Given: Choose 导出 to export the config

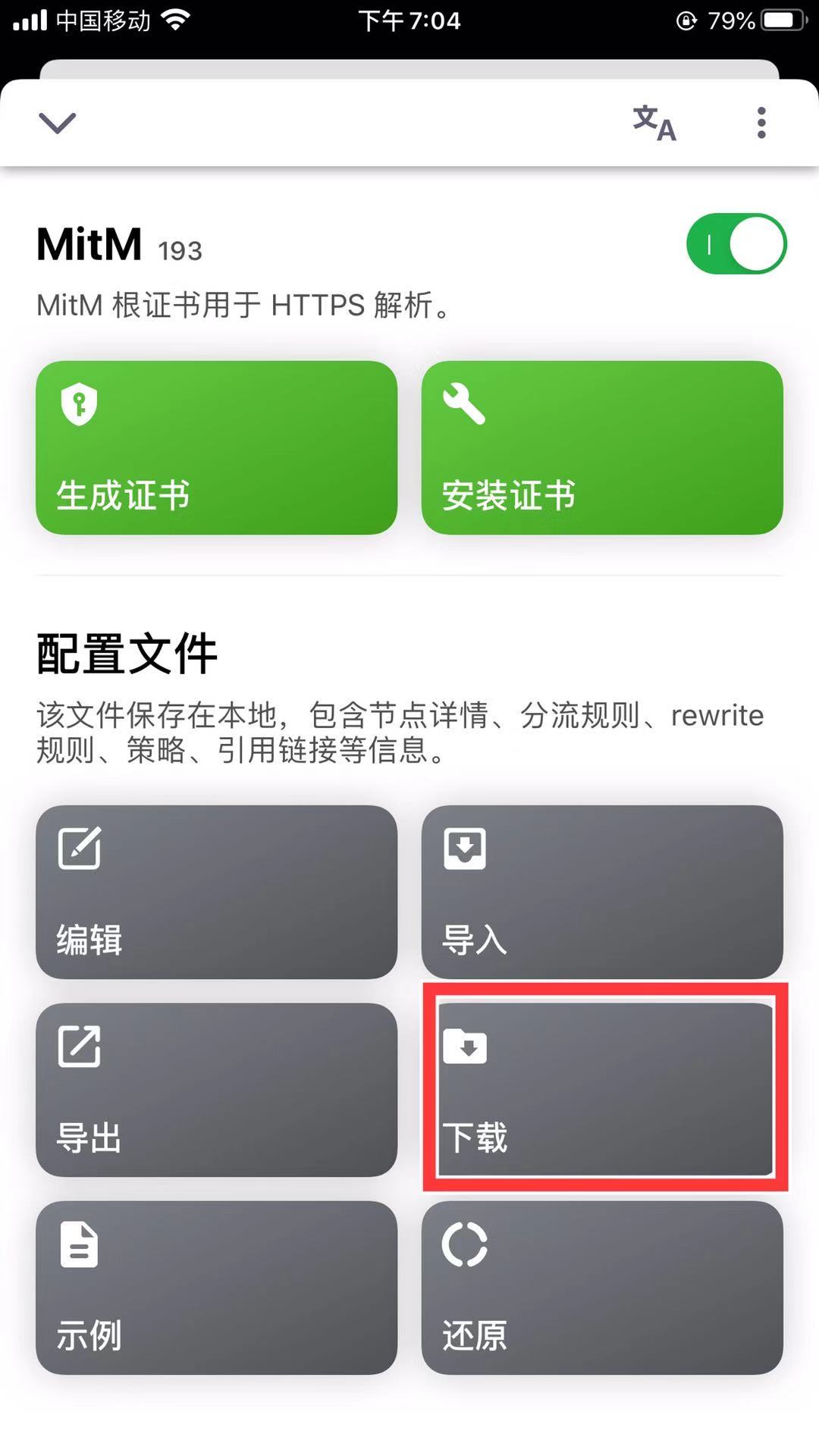Looking at the screenshot, I should pos(216,1090).
